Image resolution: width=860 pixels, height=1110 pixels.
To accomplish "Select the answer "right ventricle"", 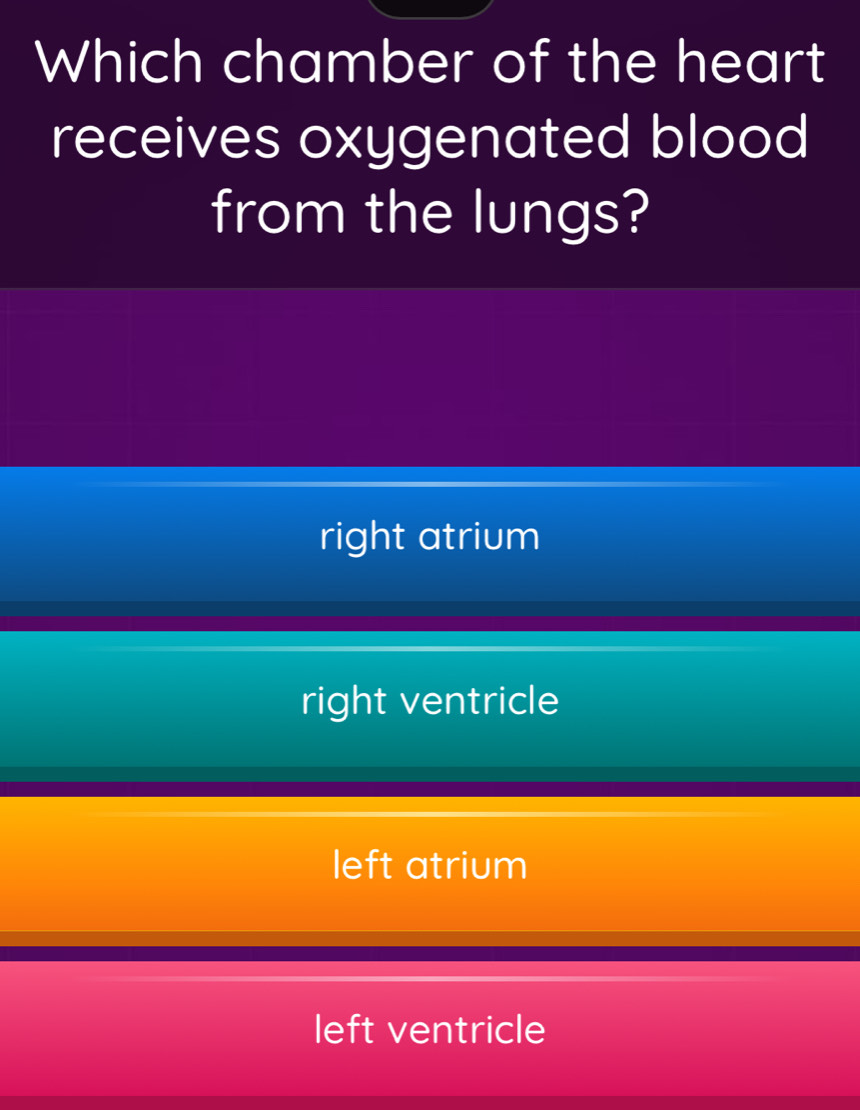I will point(430,701).
